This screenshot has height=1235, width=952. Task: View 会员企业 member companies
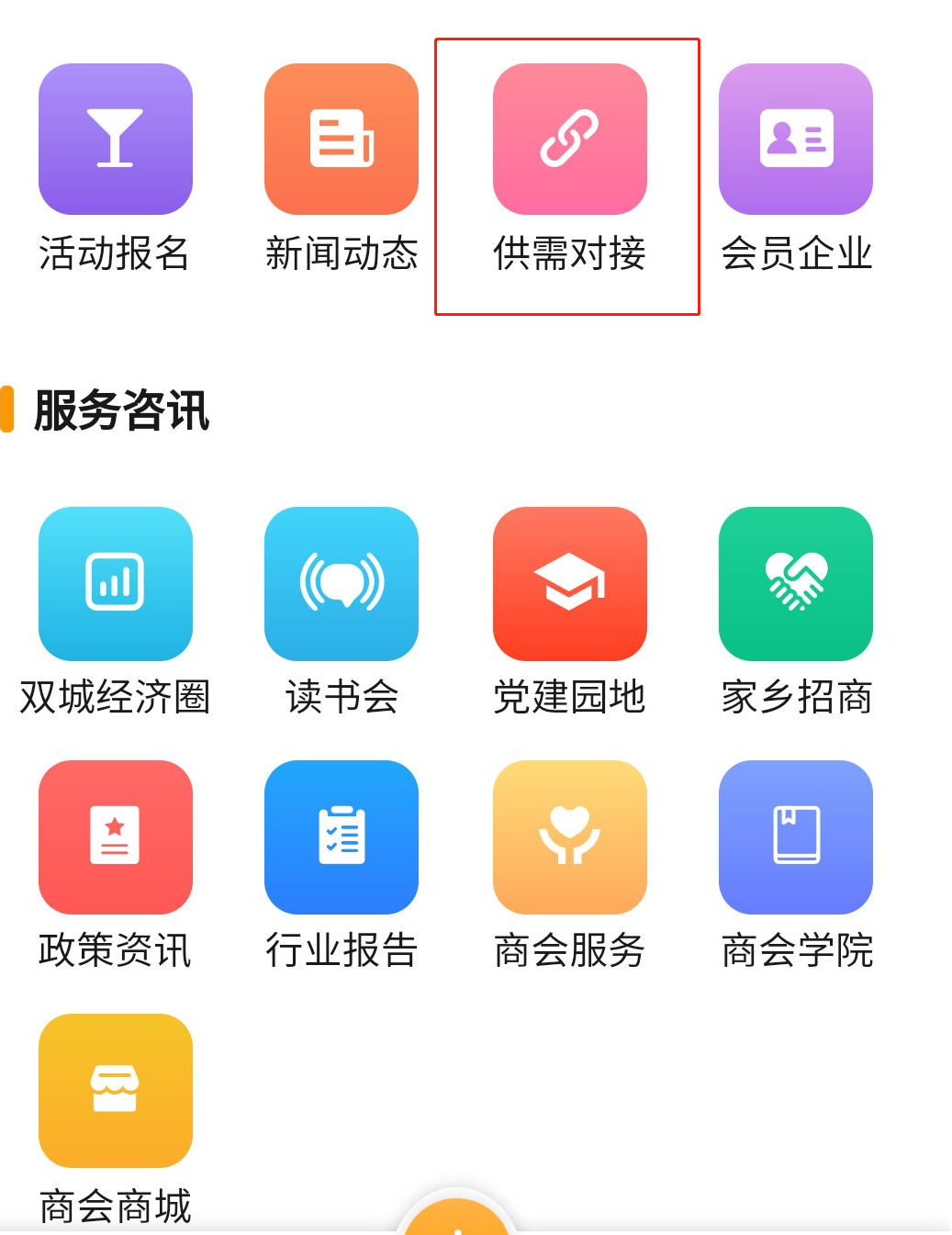(796, 140)
